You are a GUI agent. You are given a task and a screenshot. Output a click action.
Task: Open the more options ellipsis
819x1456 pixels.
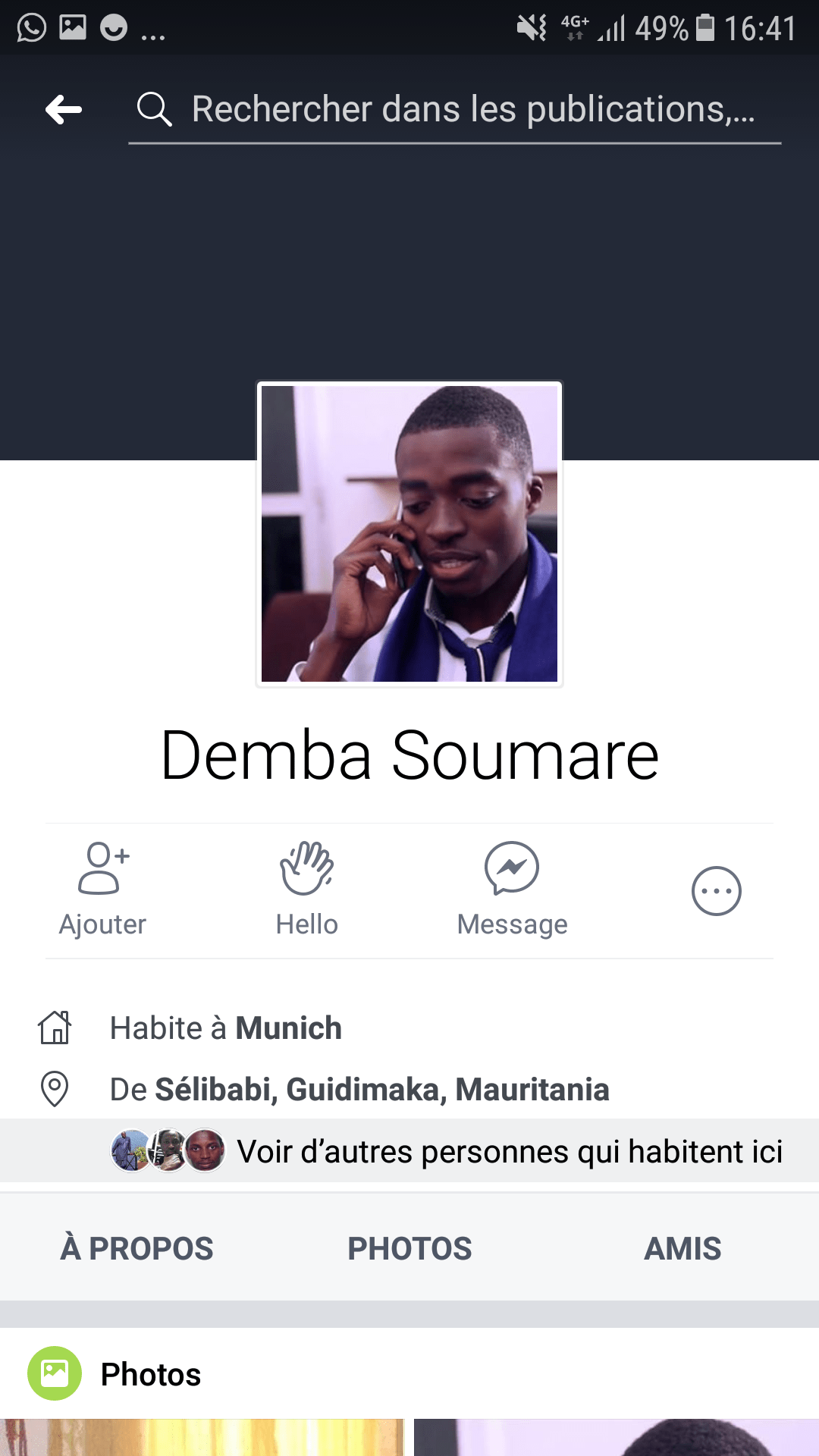[x=716, y=891]
